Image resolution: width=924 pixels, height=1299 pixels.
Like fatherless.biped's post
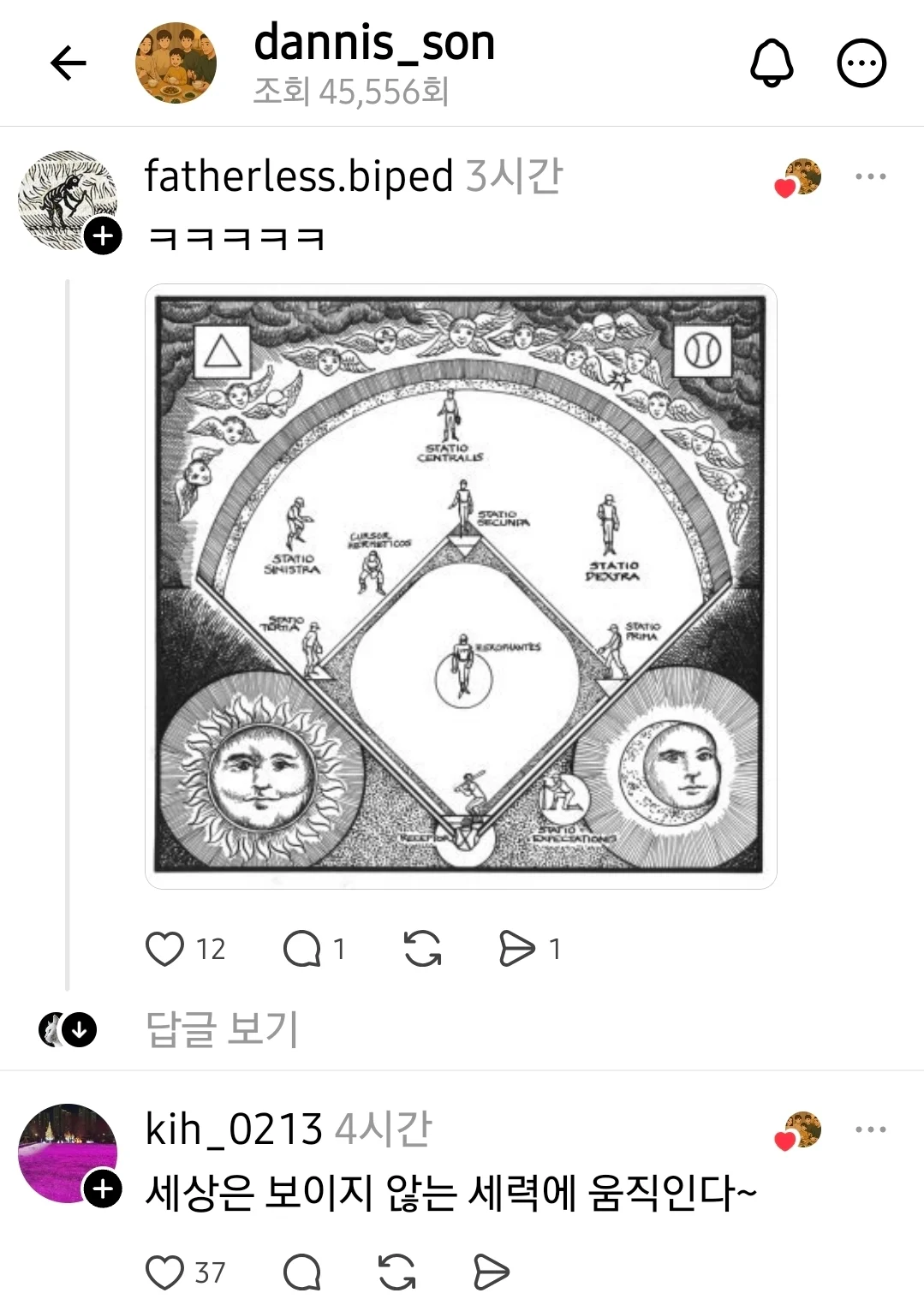click(x=164, y=949)
